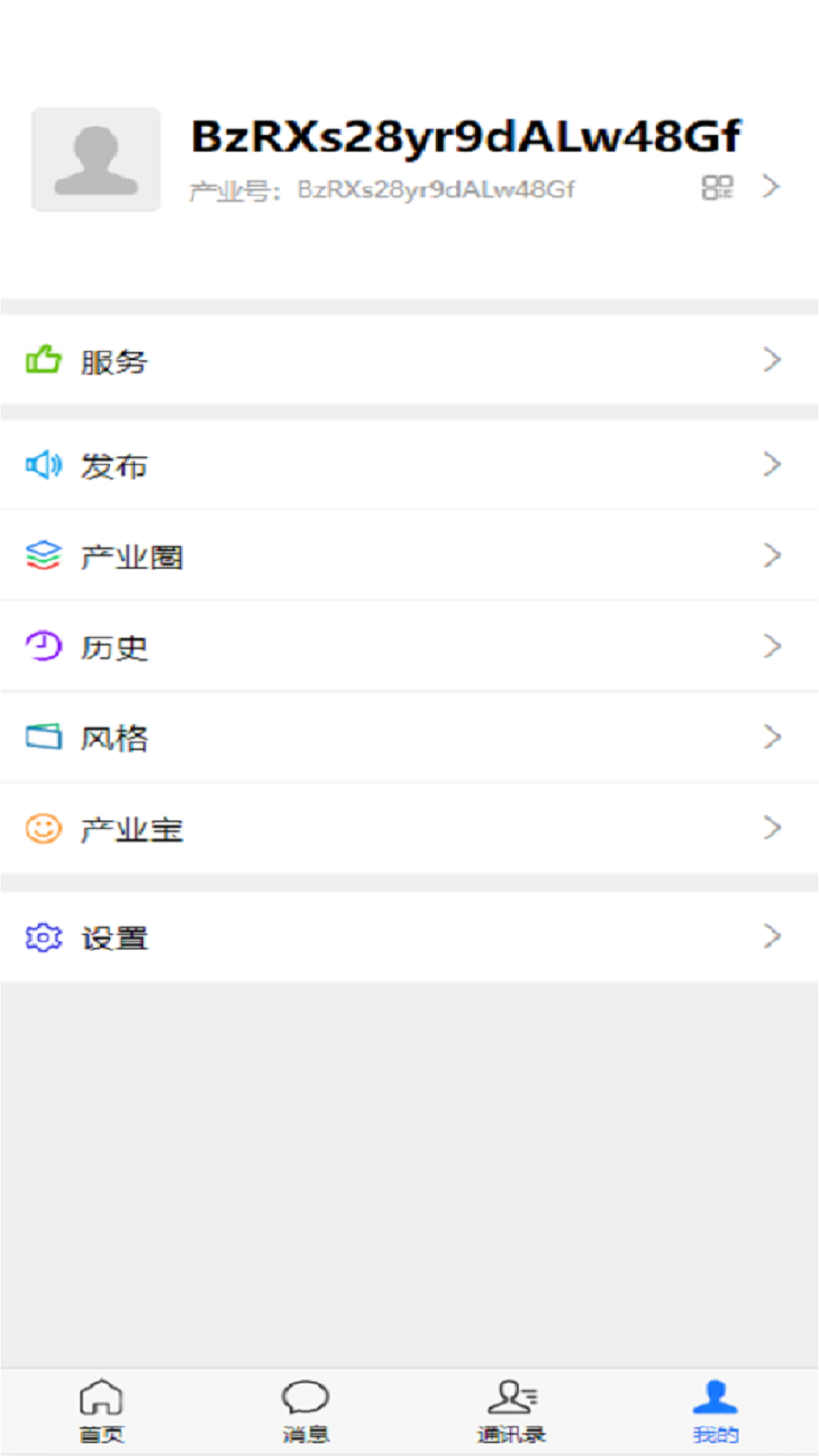This screenshot has width=819, height=1456.
Task: Go to the 通讯录 tab
Action: pos(511,1410)
